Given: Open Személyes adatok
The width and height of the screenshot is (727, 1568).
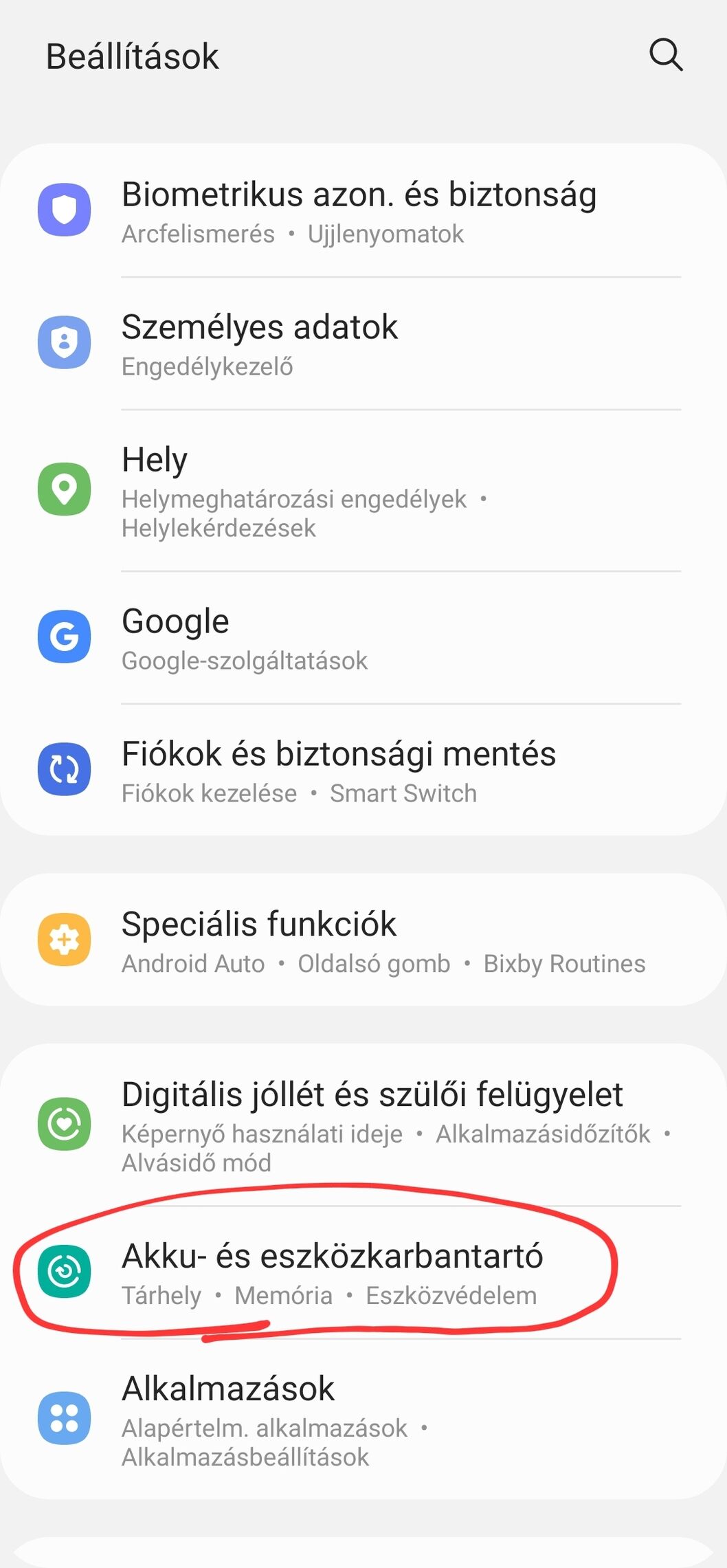Looking at the screenshot, I should [x=363, y=344].
